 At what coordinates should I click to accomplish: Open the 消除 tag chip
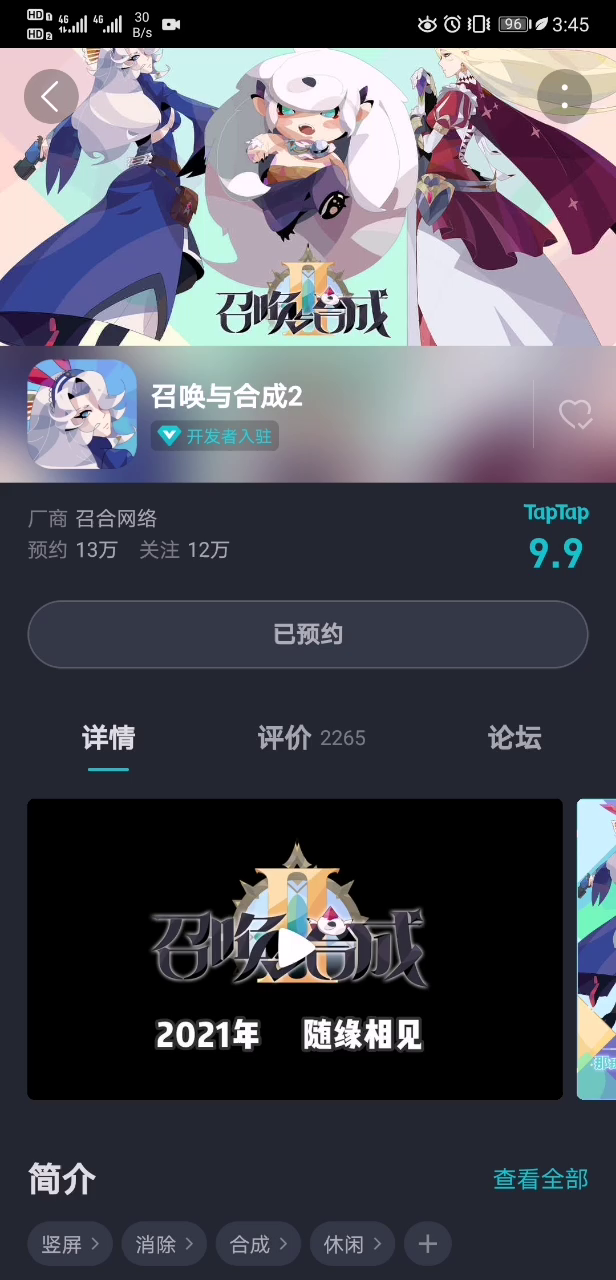pos(164,1244)
